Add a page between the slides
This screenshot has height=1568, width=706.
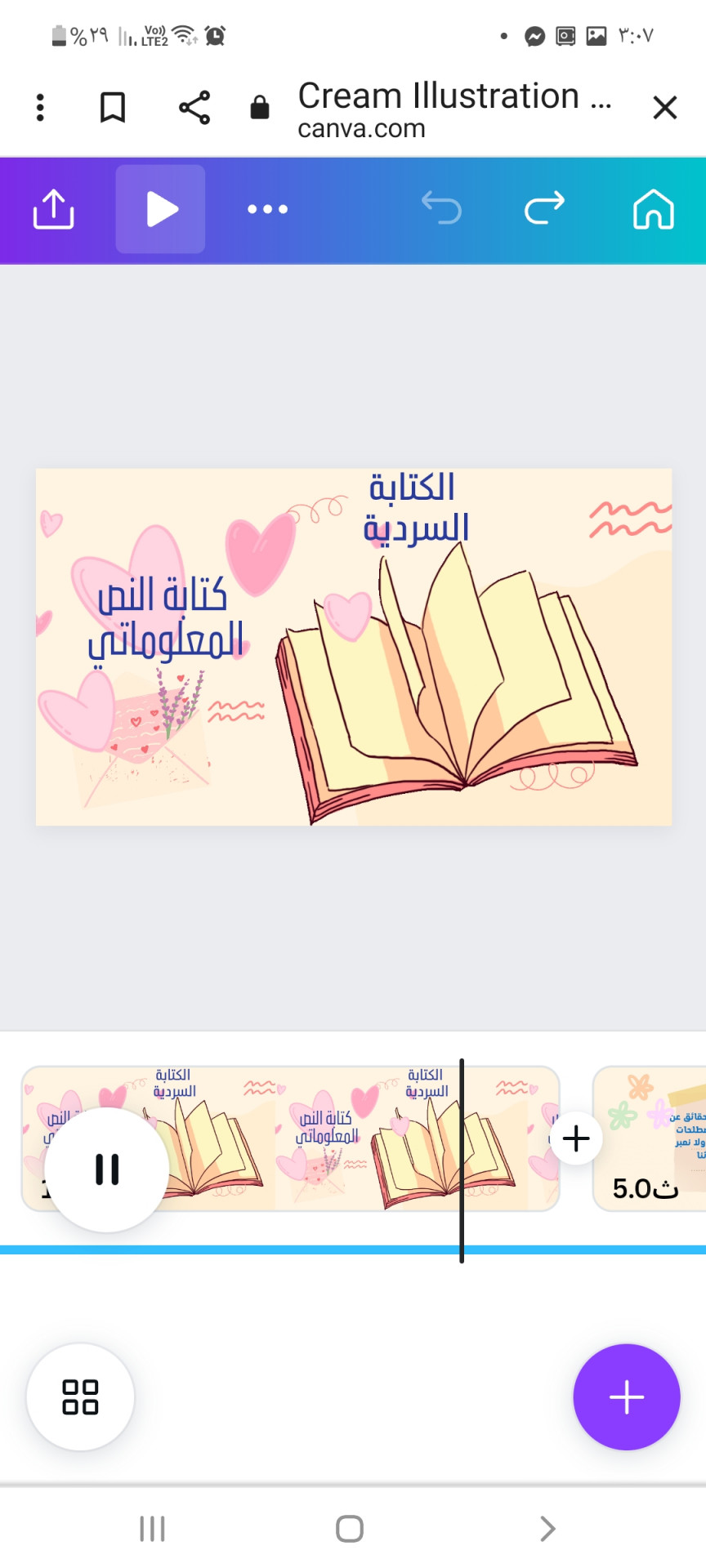tap(576, 1138)
